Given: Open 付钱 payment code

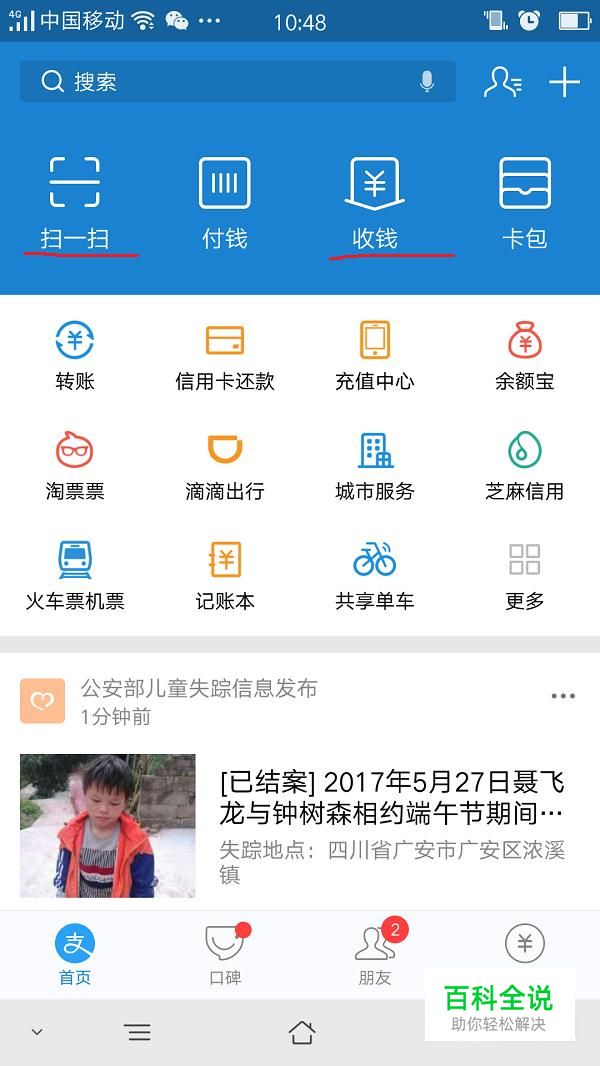Looking at the screenshot, I should click(225, 202).
